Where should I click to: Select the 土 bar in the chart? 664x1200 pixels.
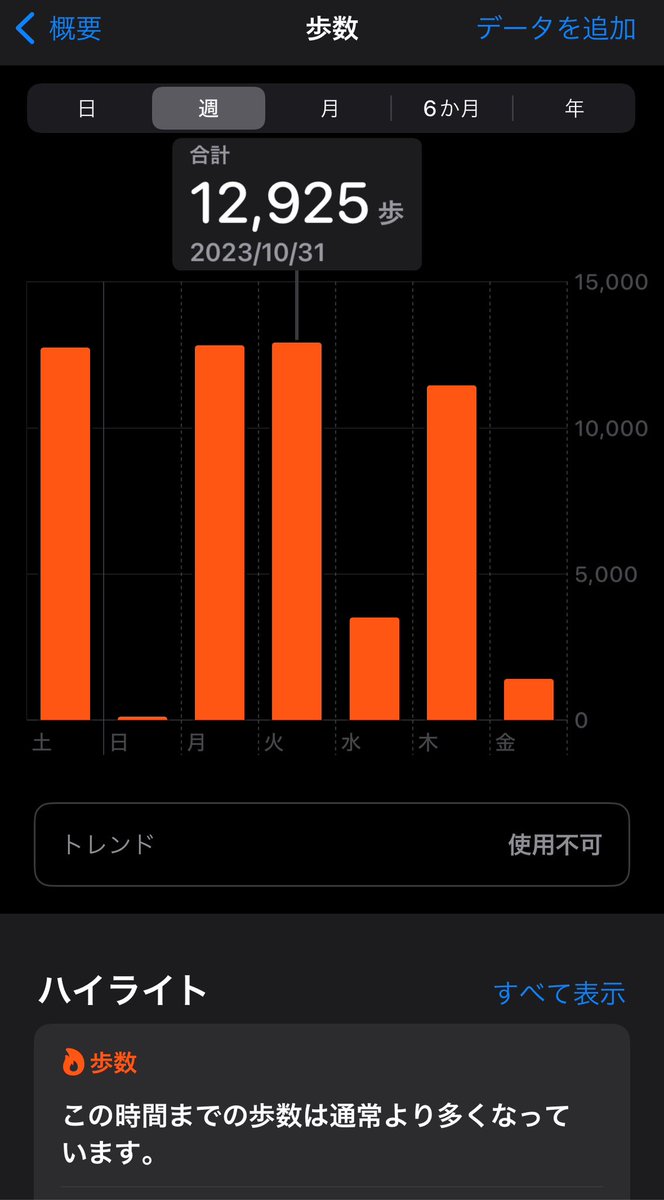click(65, 534)
